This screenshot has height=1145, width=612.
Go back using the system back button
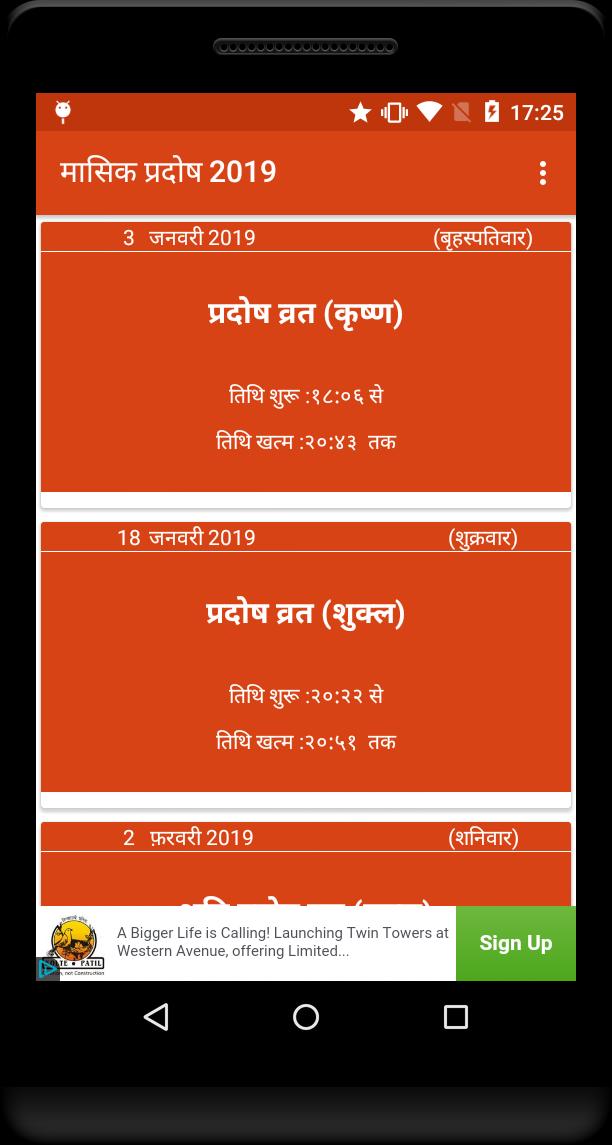pyautogui.click(x=156, y=1017)
